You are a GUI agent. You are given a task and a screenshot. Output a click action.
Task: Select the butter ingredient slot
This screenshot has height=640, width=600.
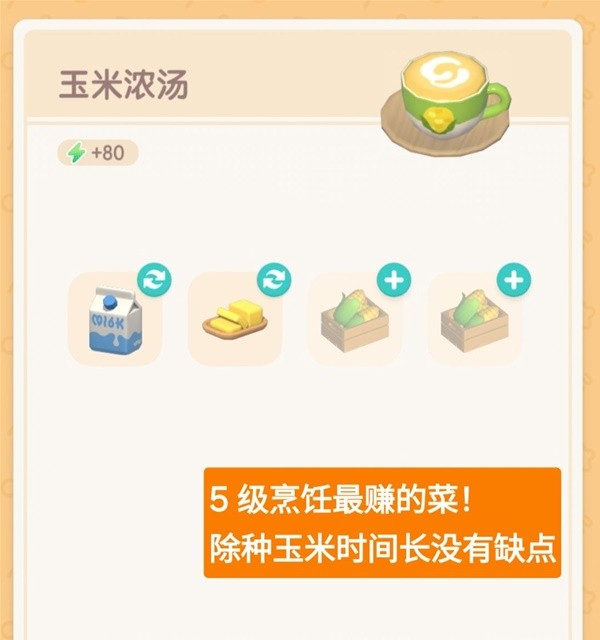(233, 322)
